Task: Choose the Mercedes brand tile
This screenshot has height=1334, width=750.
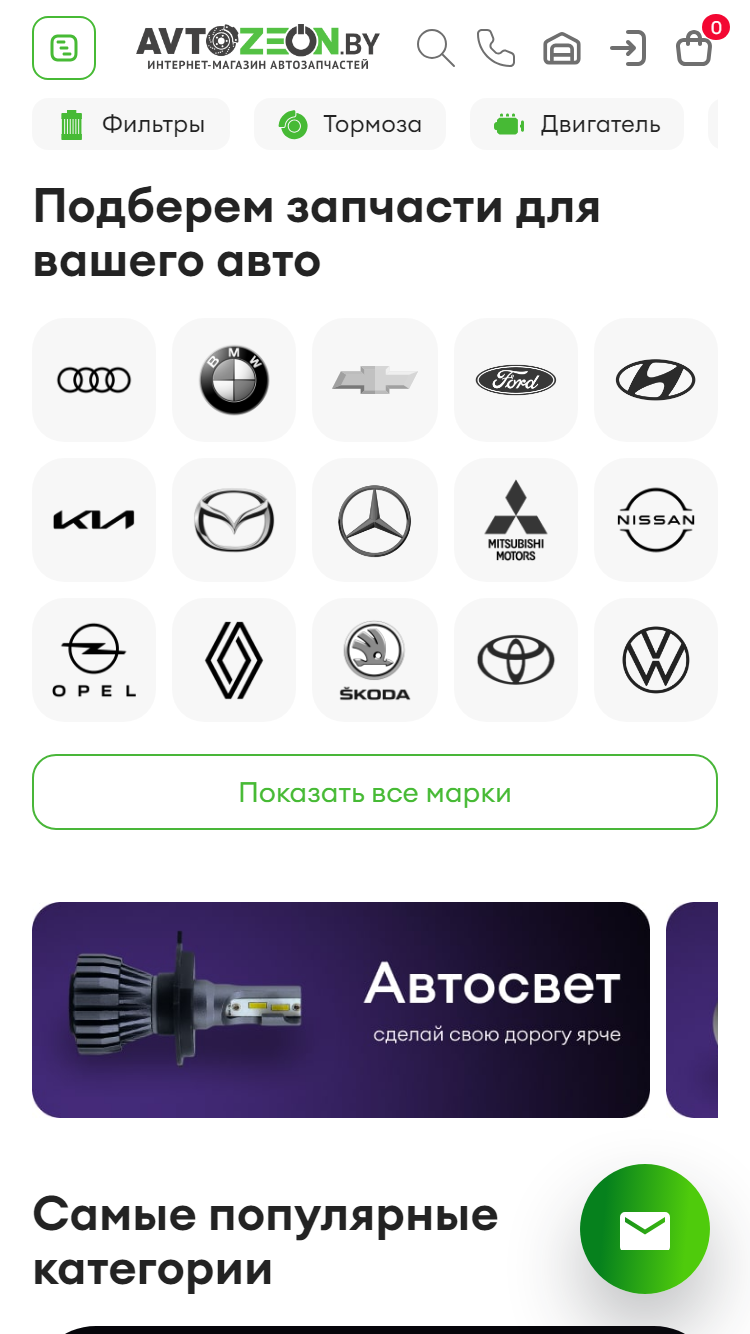Action: point(375,520)
